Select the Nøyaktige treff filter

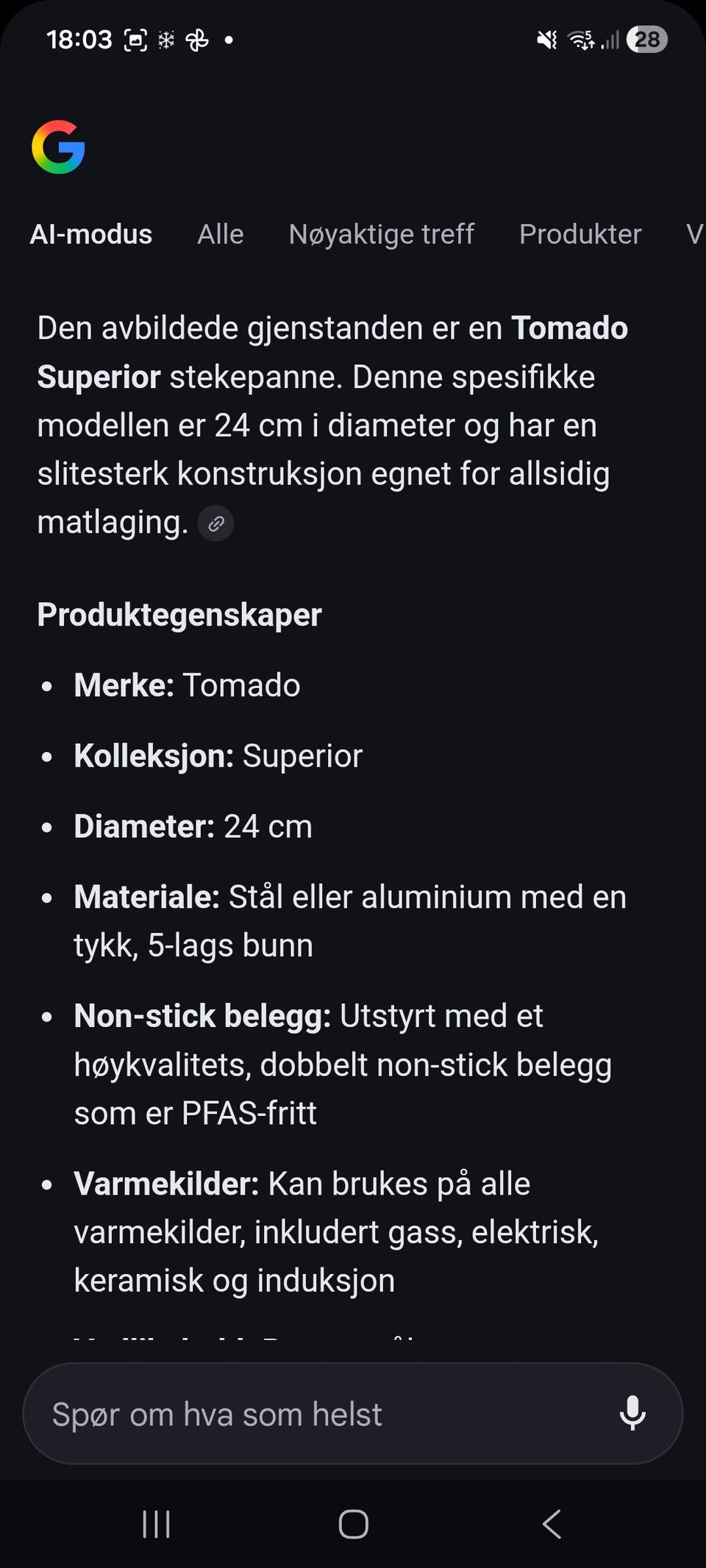(x=382, y=234)
